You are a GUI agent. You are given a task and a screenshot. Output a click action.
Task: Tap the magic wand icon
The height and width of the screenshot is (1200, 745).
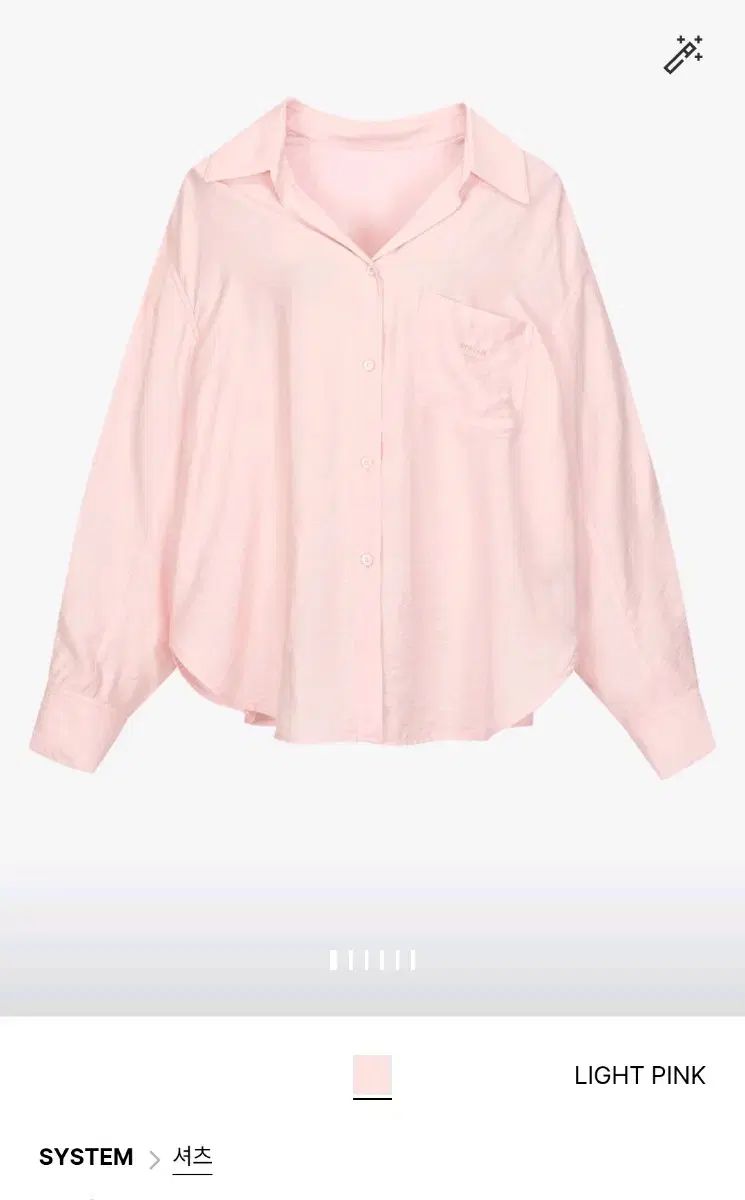coord(684,54)
